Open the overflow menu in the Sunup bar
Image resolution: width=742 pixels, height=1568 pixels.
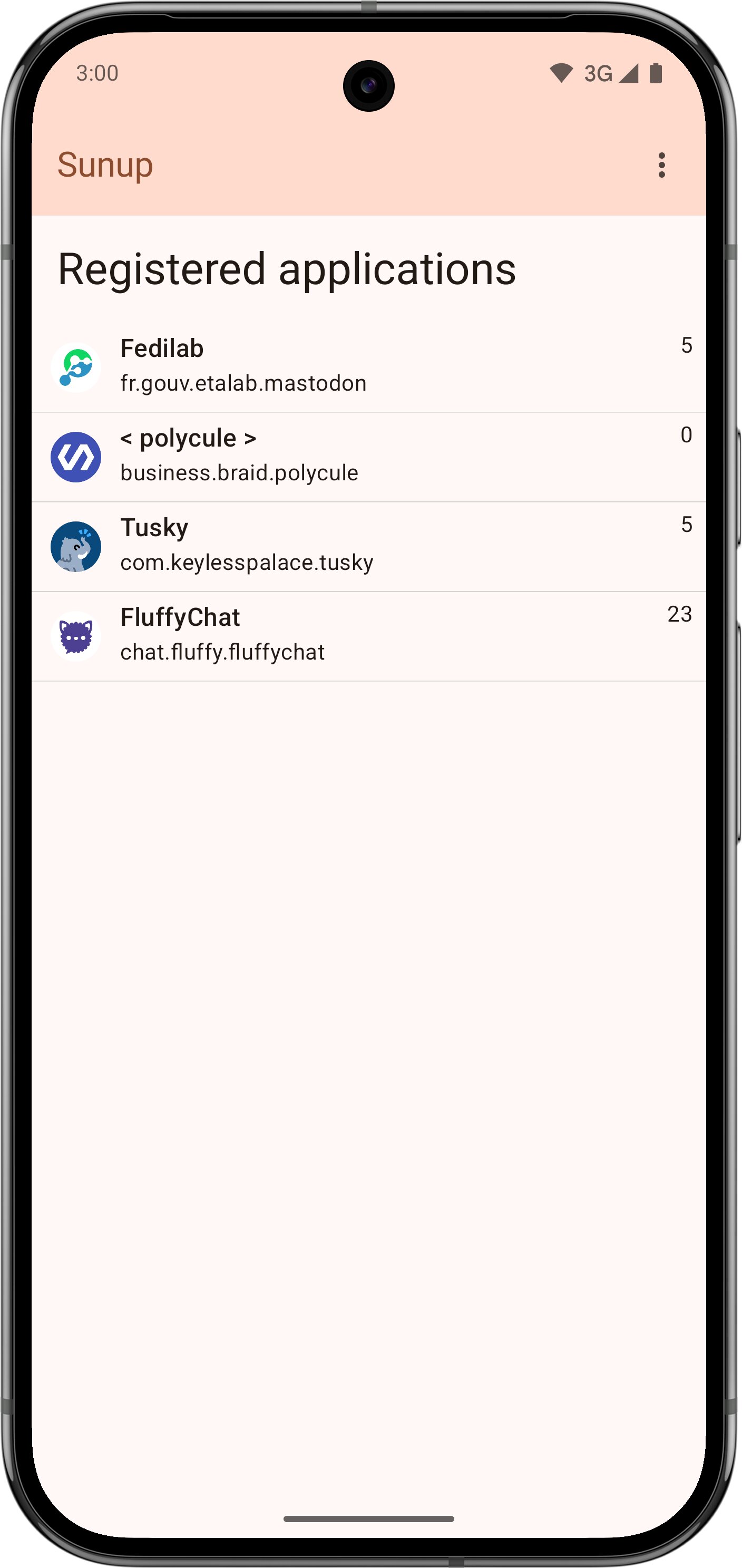pyautogui.click(x=662, y=165)
